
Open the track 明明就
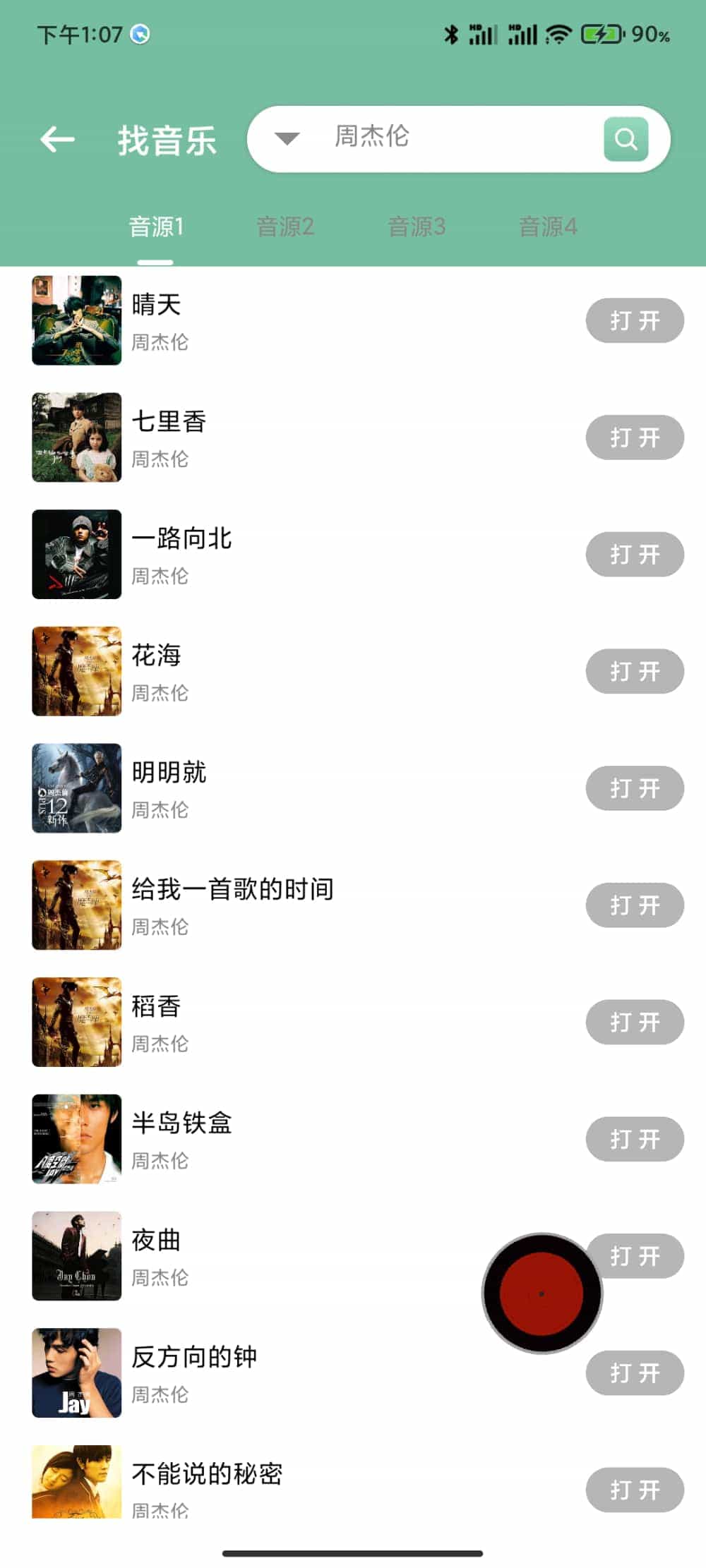point(634,788)
